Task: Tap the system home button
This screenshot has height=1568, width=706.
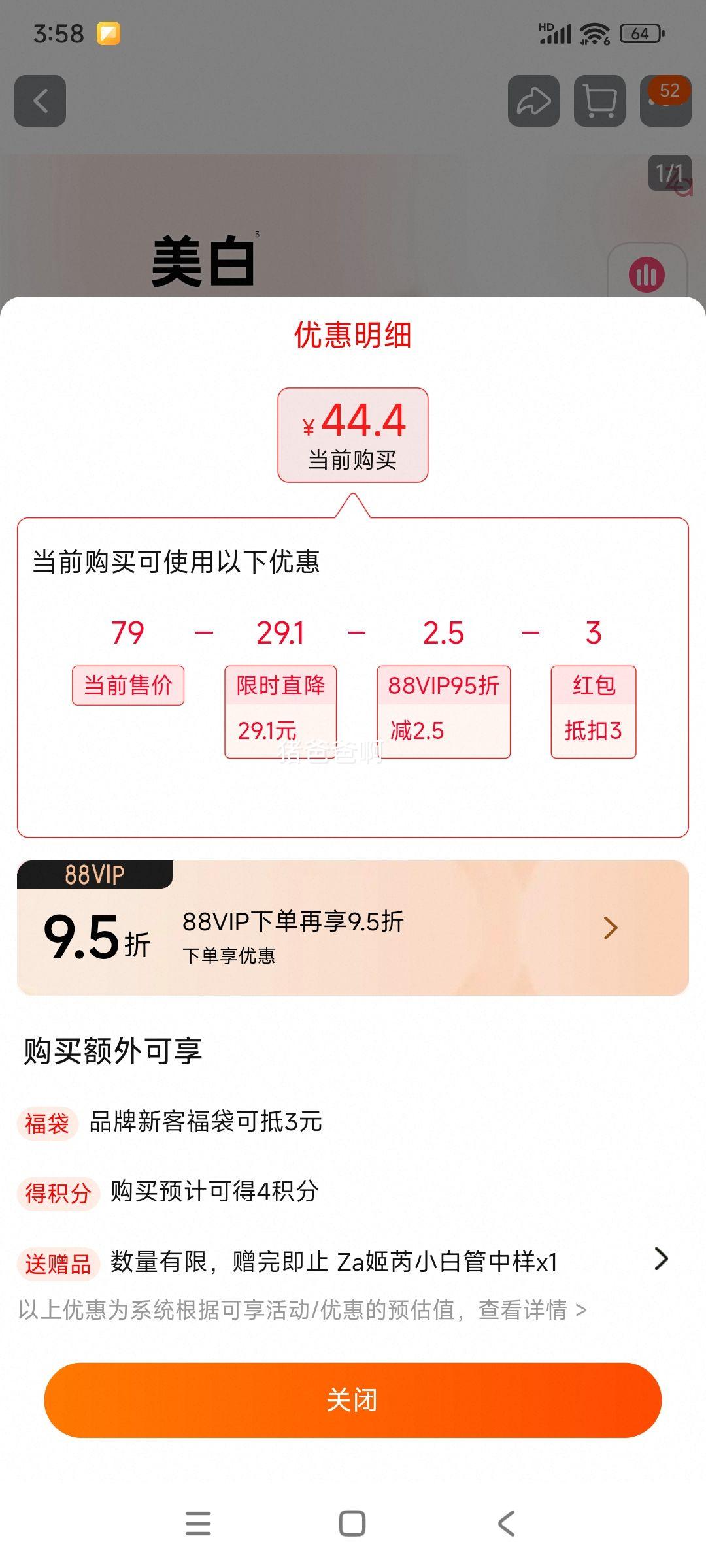Action: (352, 1524)
